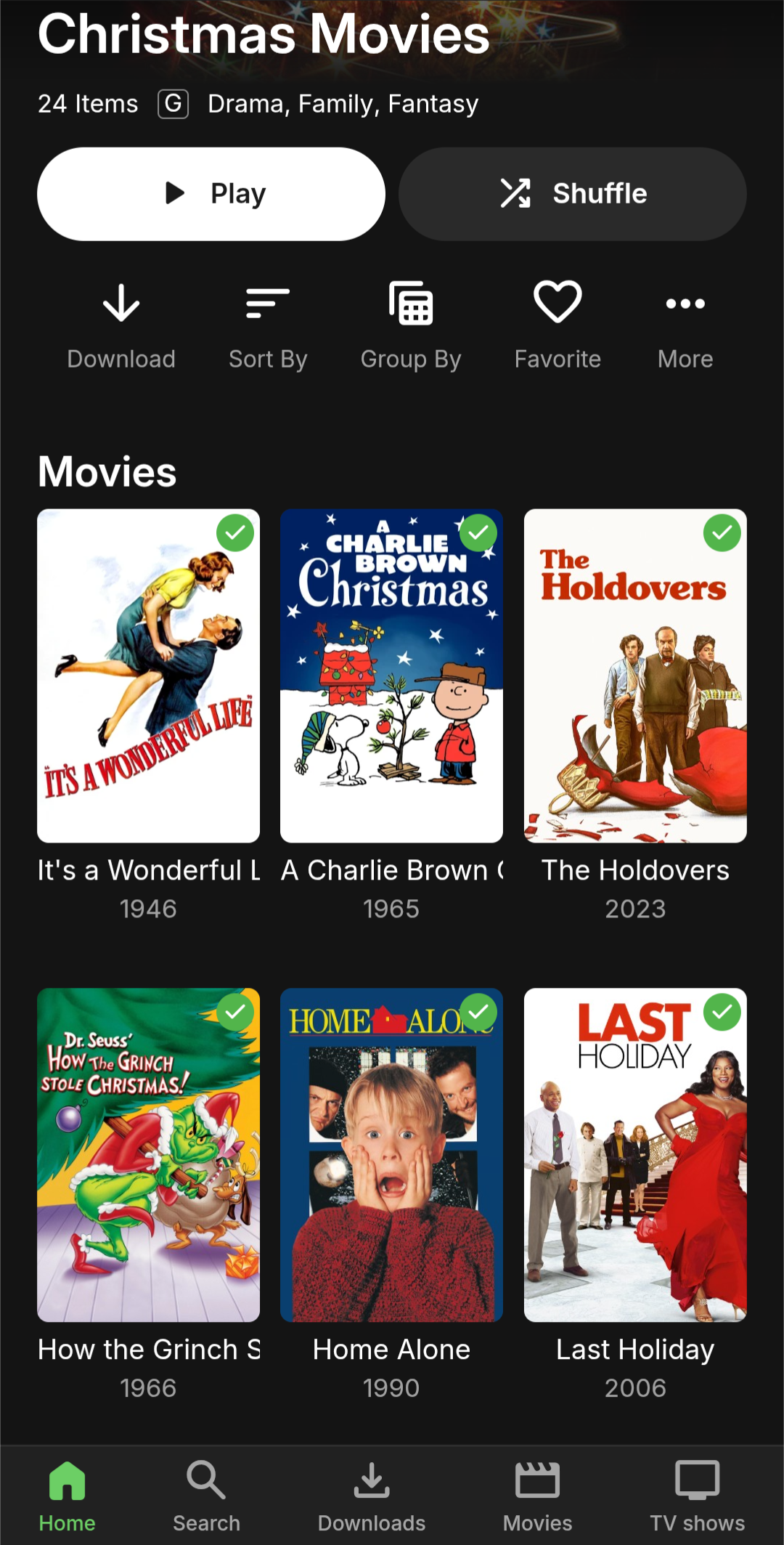
Task: Switch to the Movies tab
Action: 537,1496
